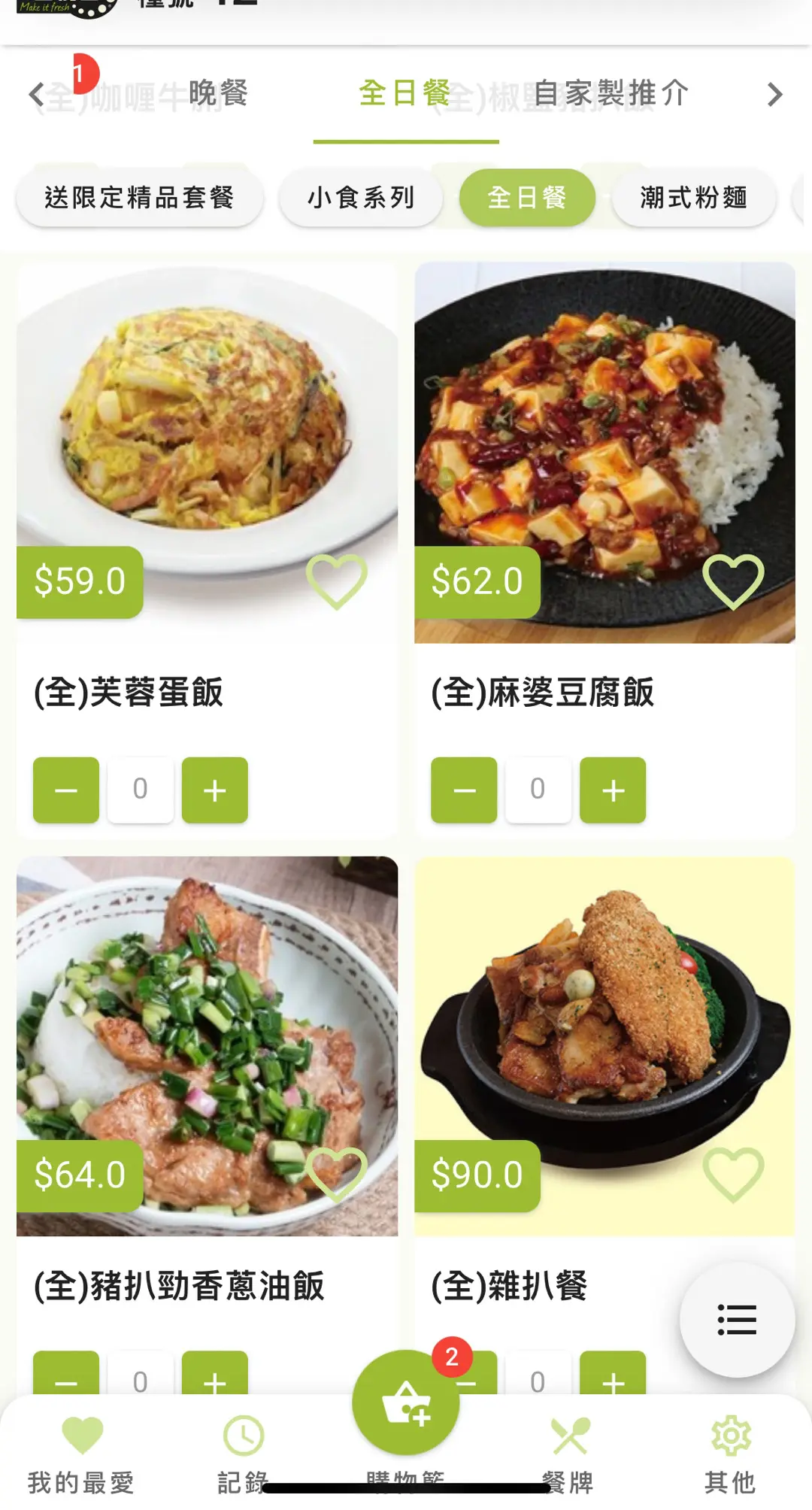Open the 自家製推介 tab
The height and width of the screenshot is (1510, 812).
(611, 94)
